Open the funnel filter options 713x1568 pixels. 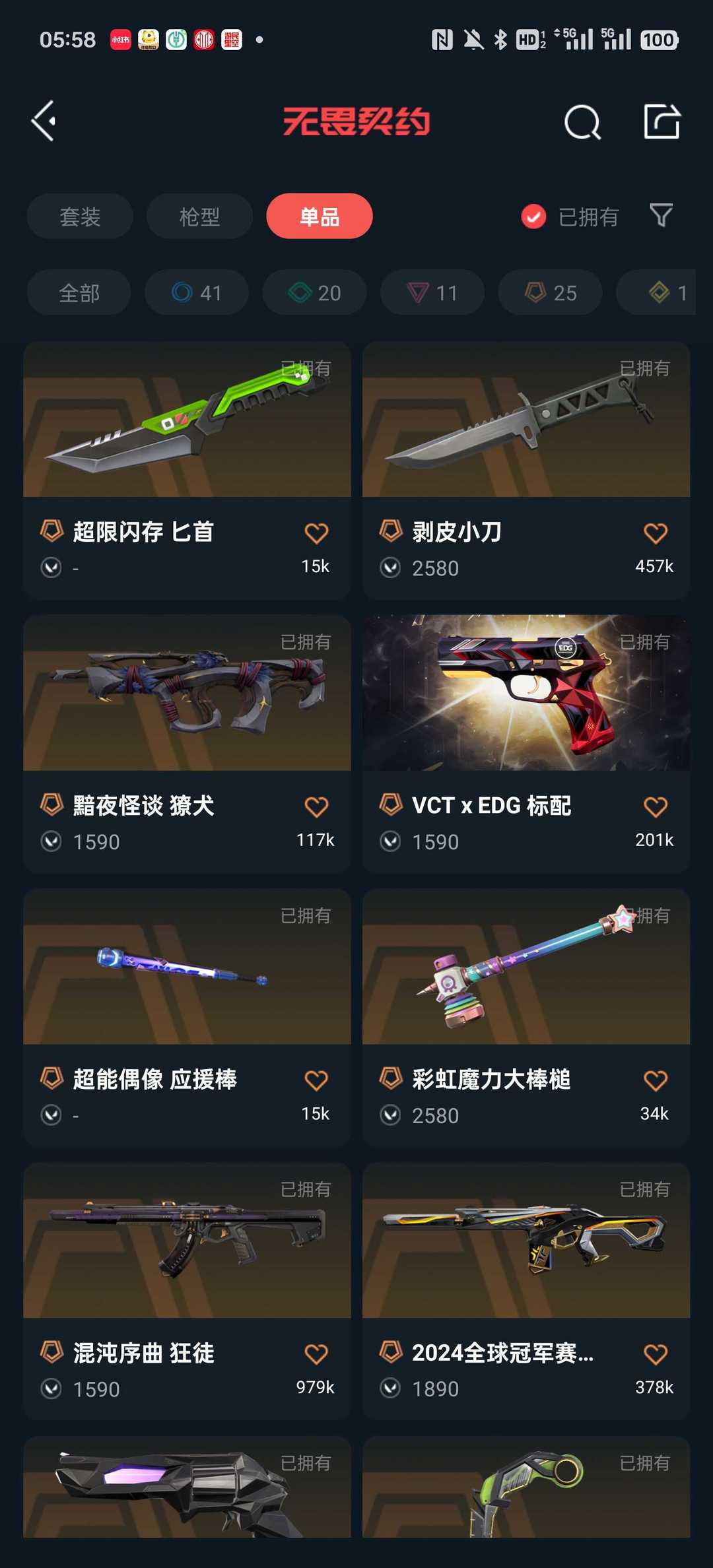point(661,215)
